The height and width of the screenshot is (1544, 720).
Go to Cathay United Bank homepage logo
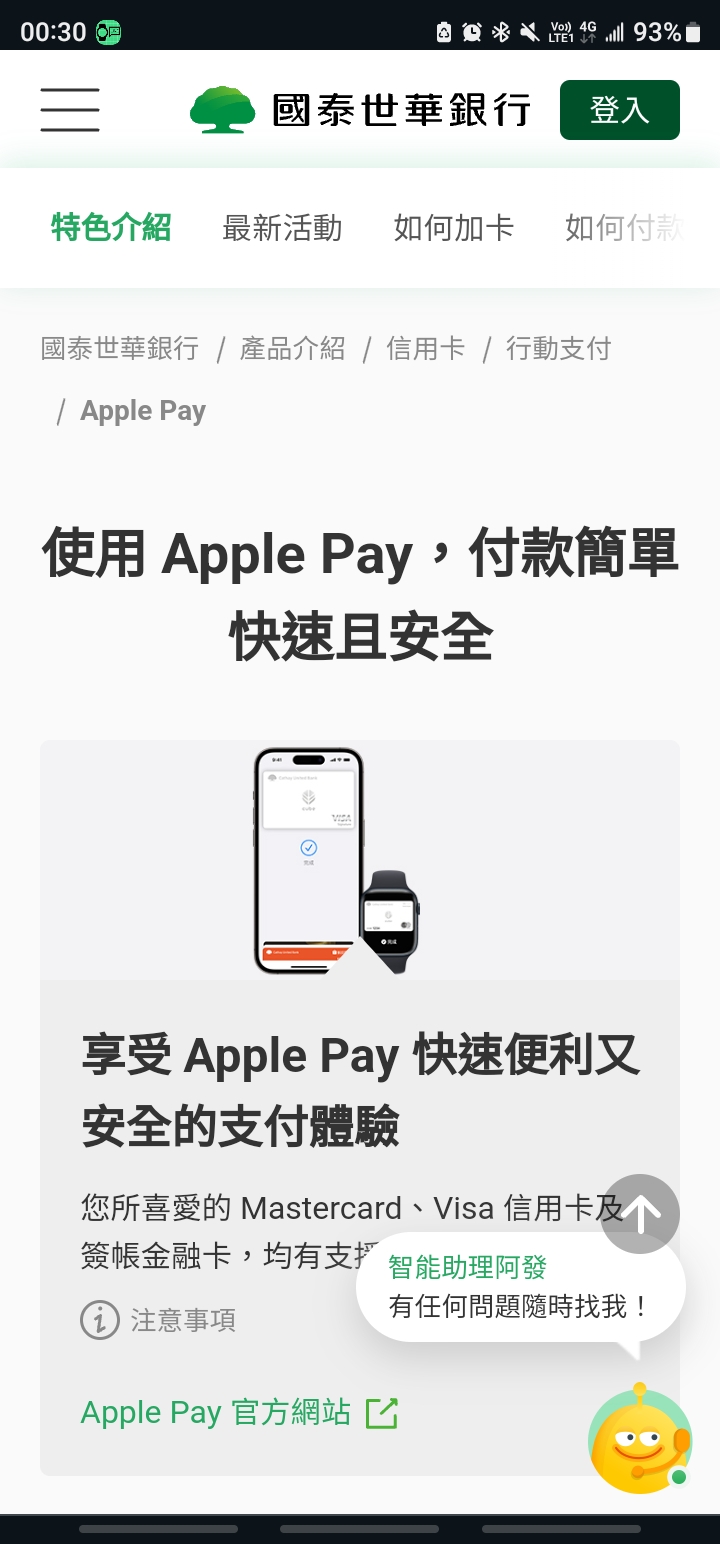(x=360, y=110)
